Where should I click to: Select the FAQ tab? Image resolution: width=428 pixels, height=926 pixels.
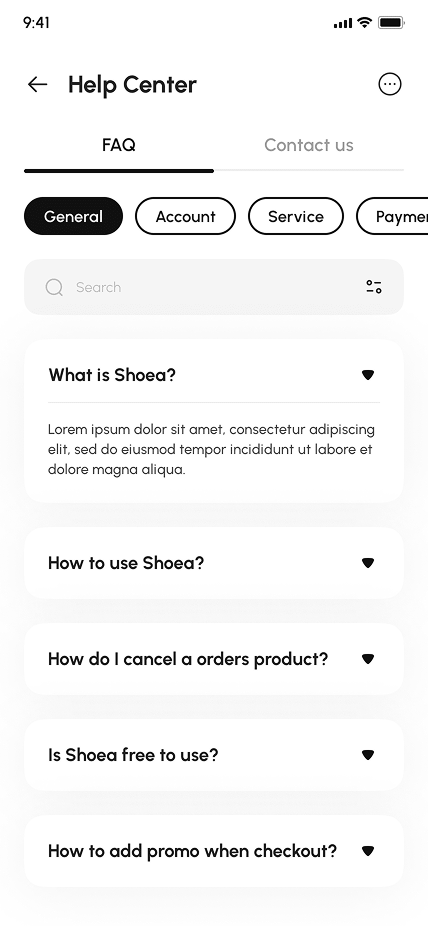coord(119,145)
